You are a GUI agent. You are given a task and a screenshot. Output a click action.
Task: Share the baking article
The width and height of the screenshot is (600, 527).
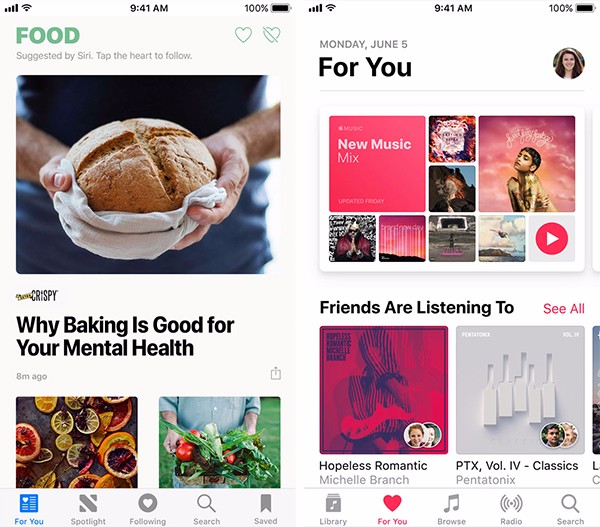[275, 374]
